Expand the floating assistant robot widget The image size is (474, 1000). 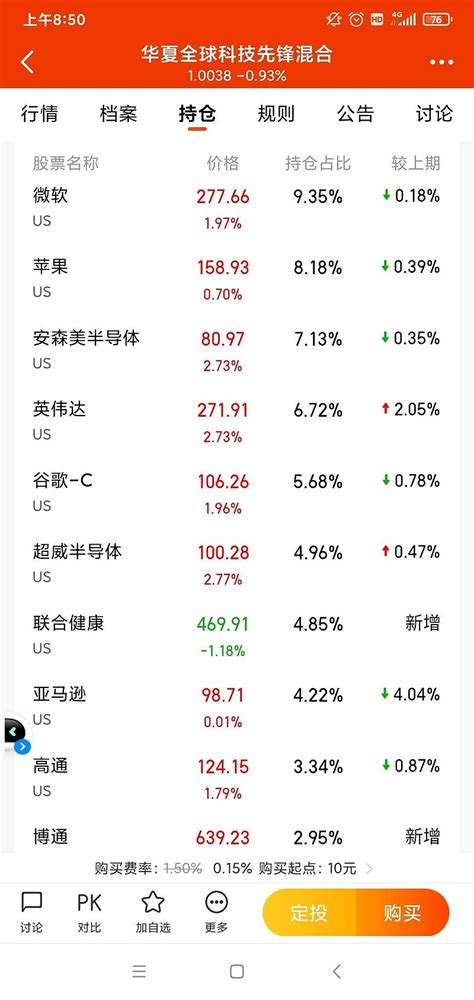pyautogui.click(x=14, y=735)
